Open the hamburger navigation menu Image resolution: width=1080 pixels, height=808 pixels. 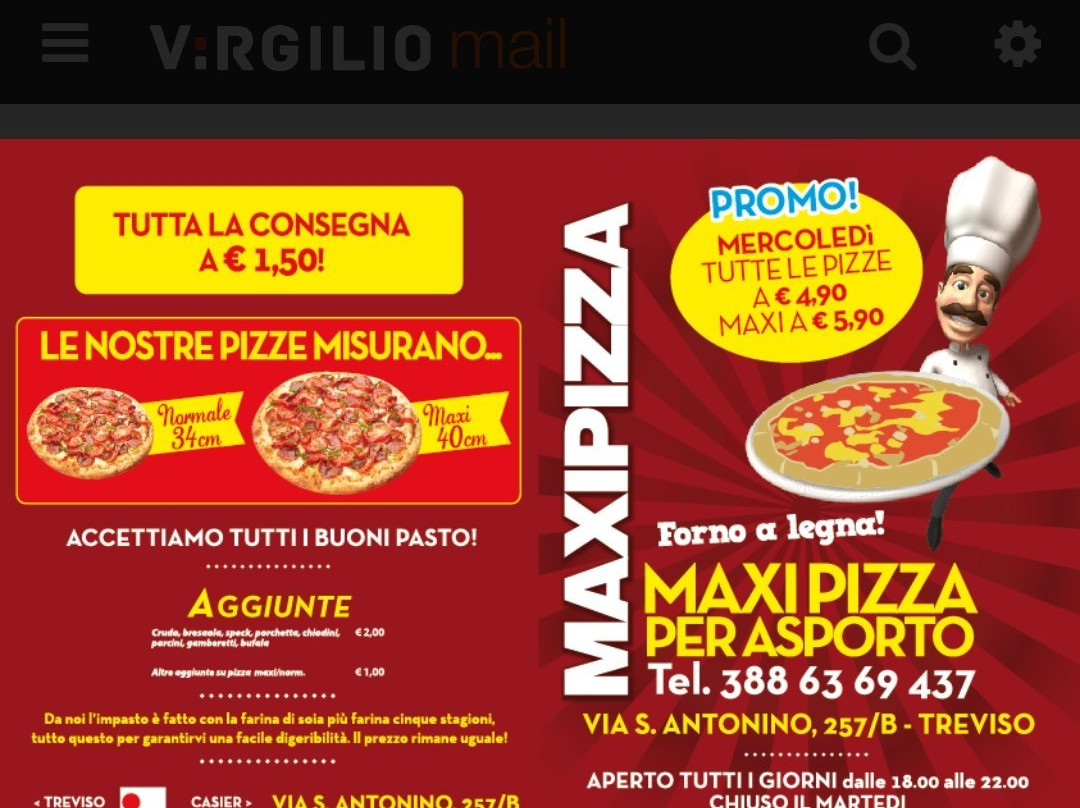click(x=66, y=45)
